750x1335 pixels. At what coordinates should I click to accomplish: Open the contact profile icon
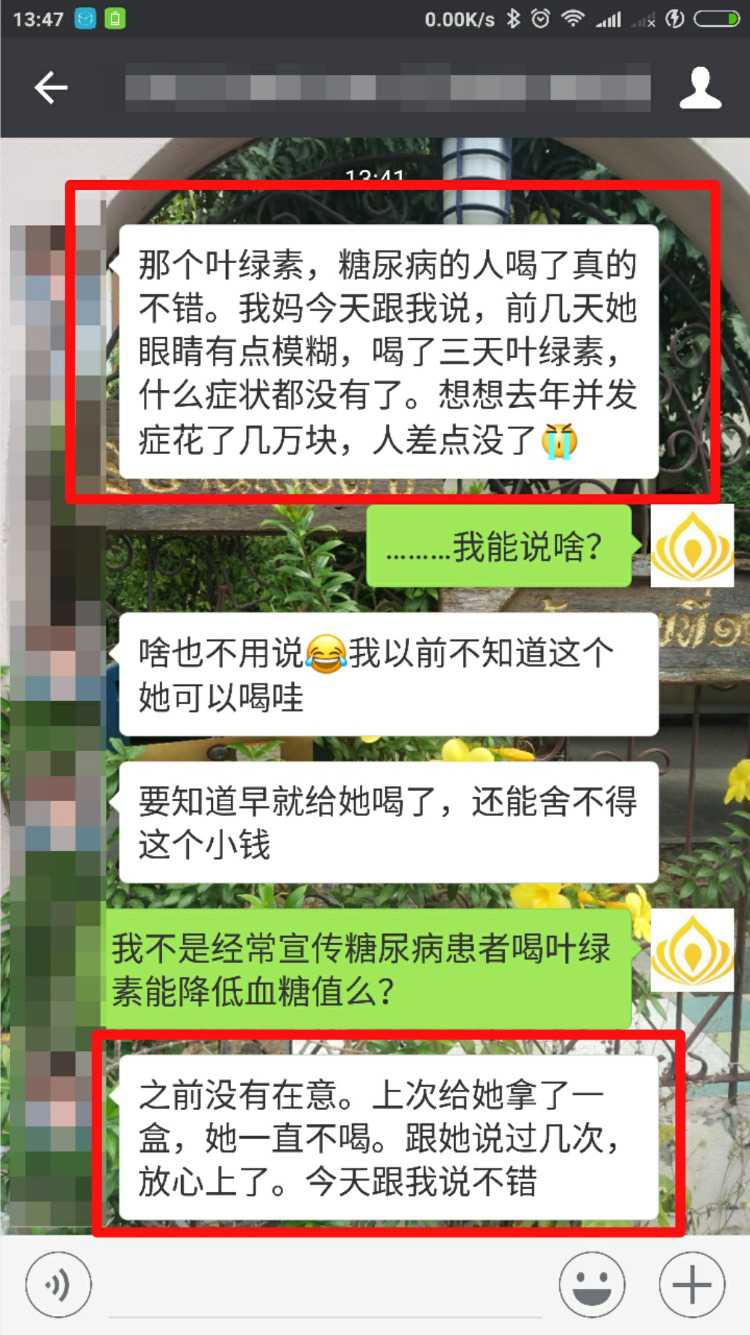click(x=700, y=88)
